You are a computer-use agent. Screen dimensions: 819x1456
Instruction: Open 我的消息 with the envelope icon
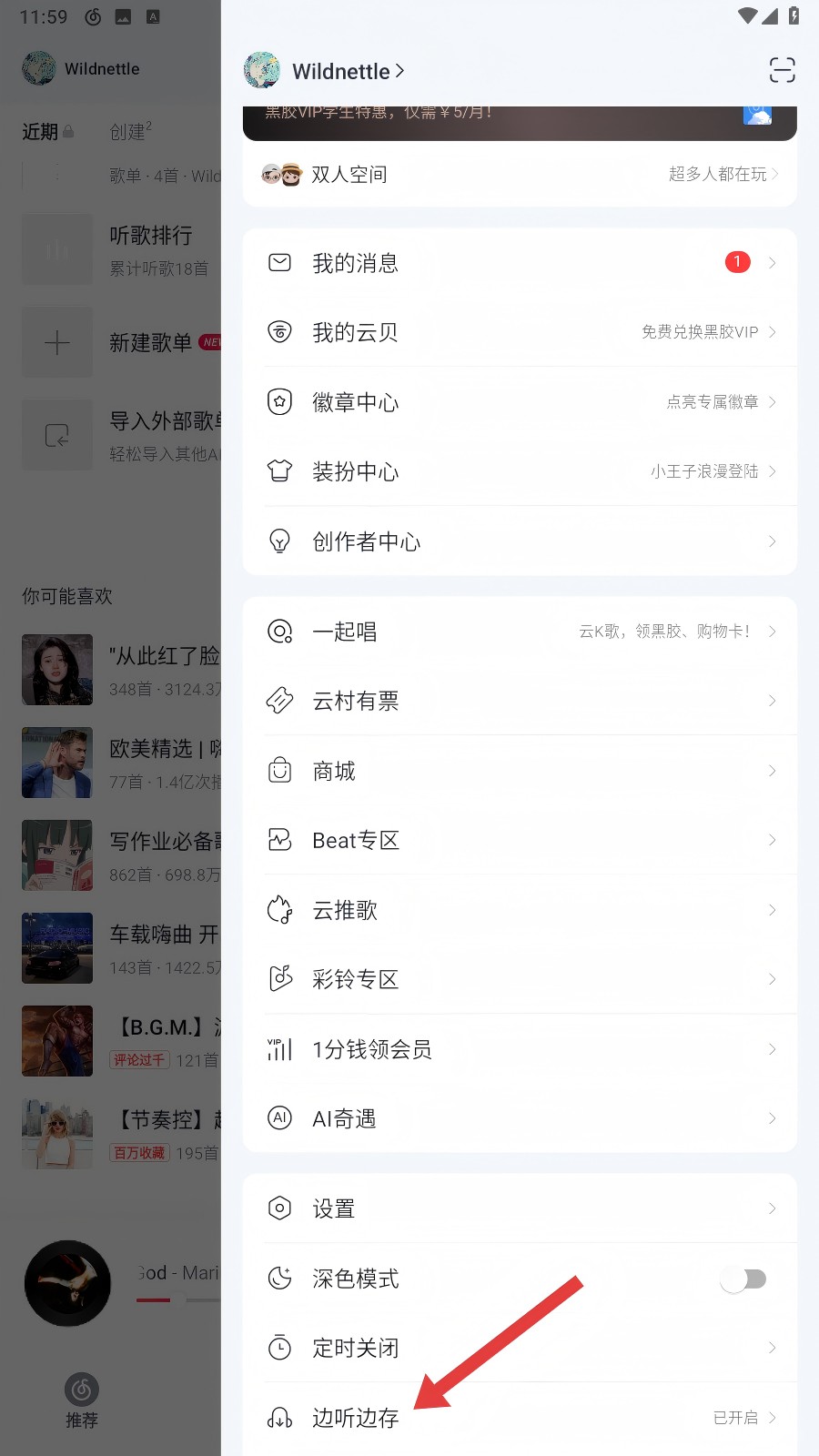(x=279, y=263)
